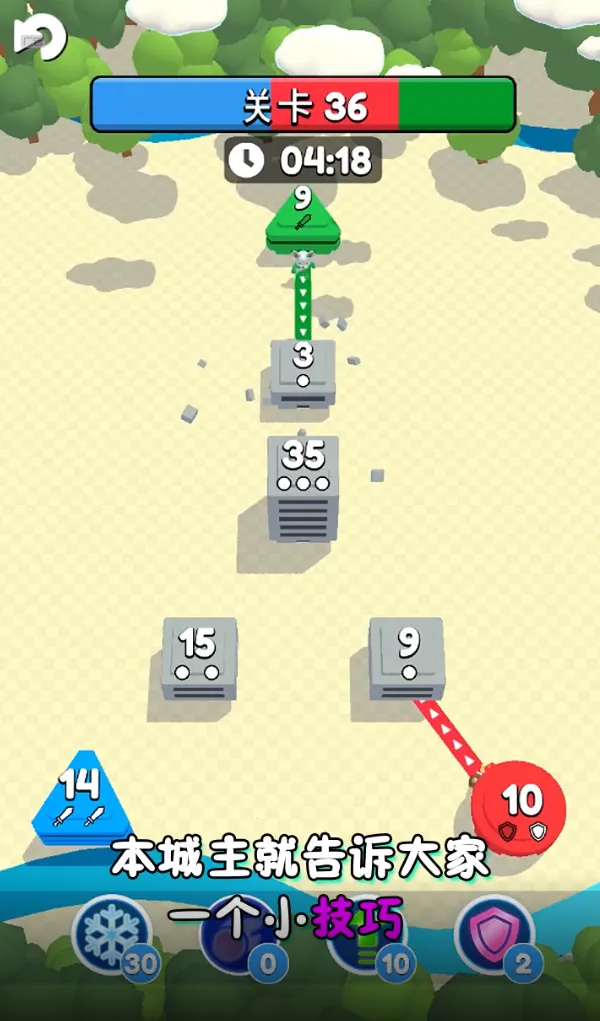Select the blue triangle tower with 14
The width and height of the screenshot is (600, 1021).
80,803
